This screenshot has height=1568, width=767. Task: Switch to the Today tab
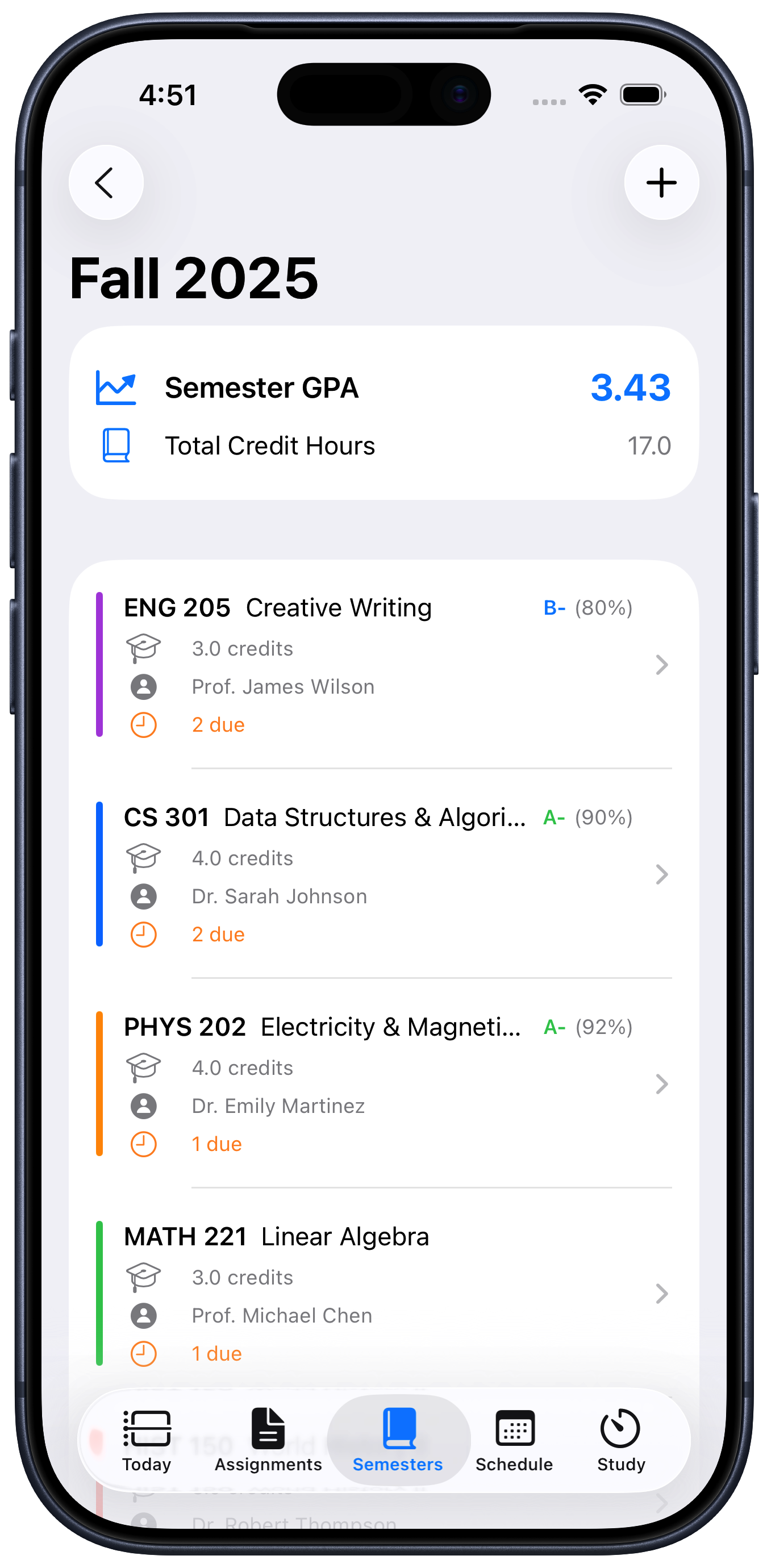(x=147, y=1440)
